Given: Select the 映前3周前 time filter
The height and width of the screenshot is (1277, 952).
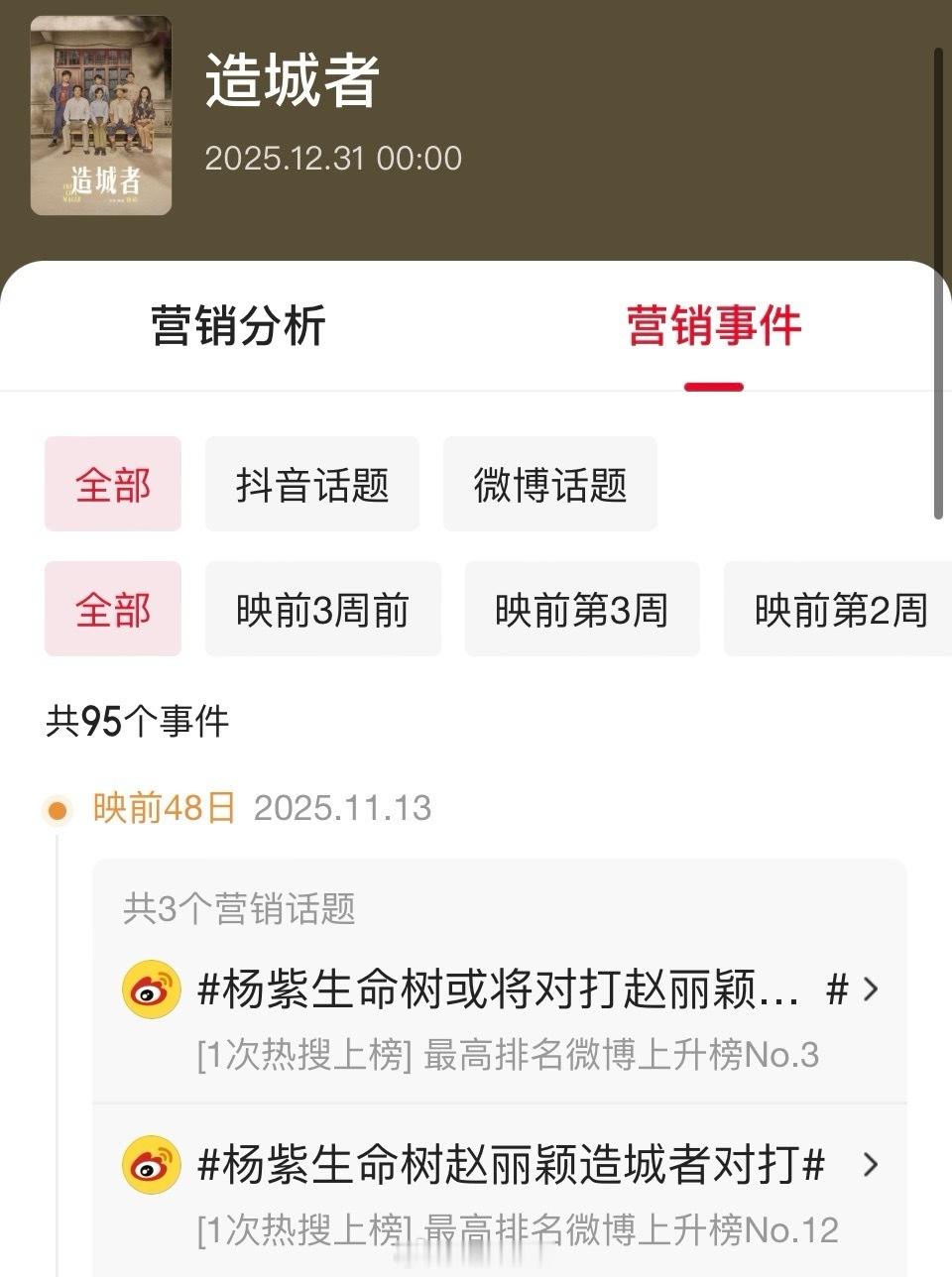Looking at the screenshot, I should [x=322, y=610].
